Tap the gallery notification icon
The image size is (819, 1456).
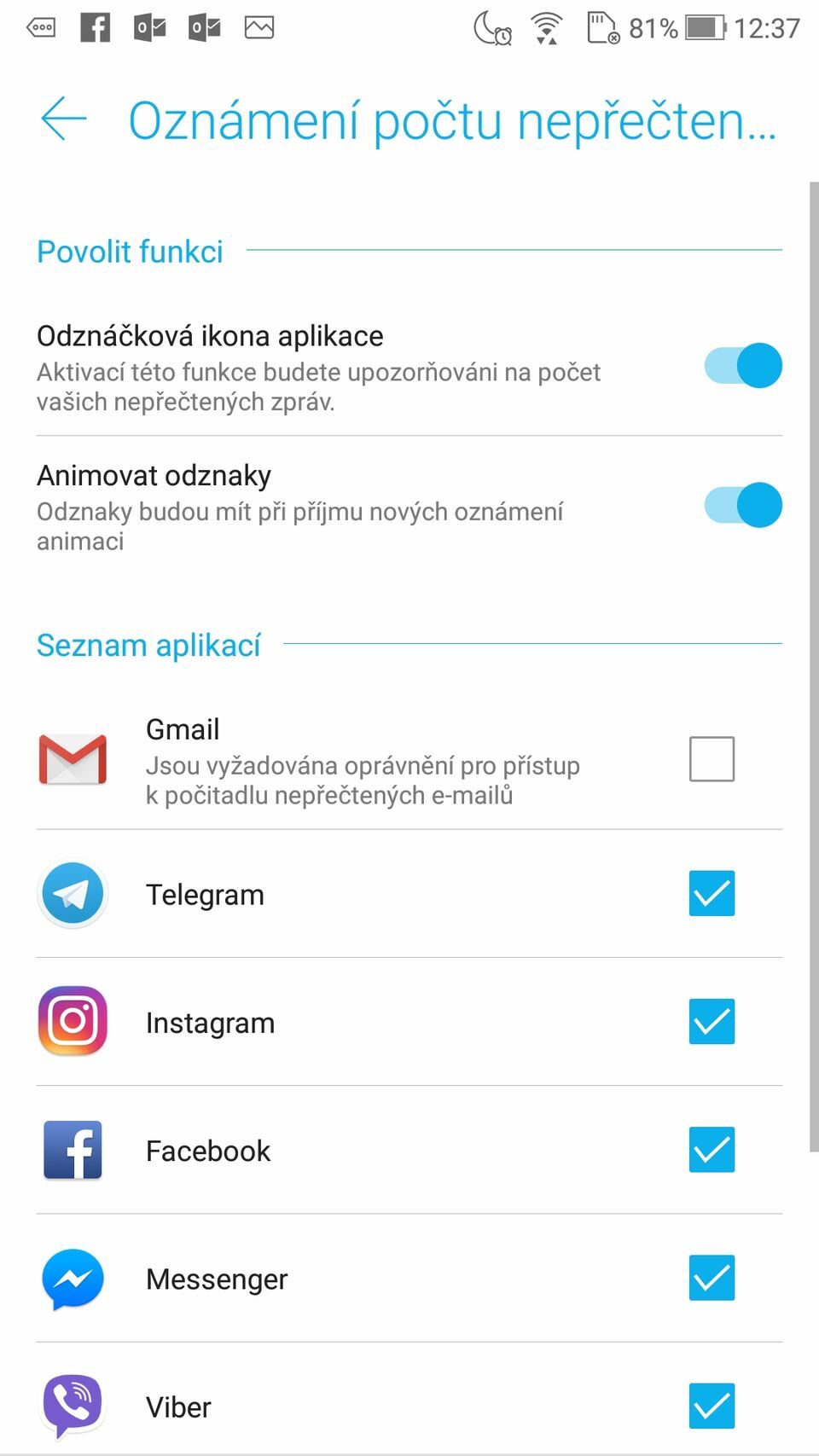click(x=258, y=26)
